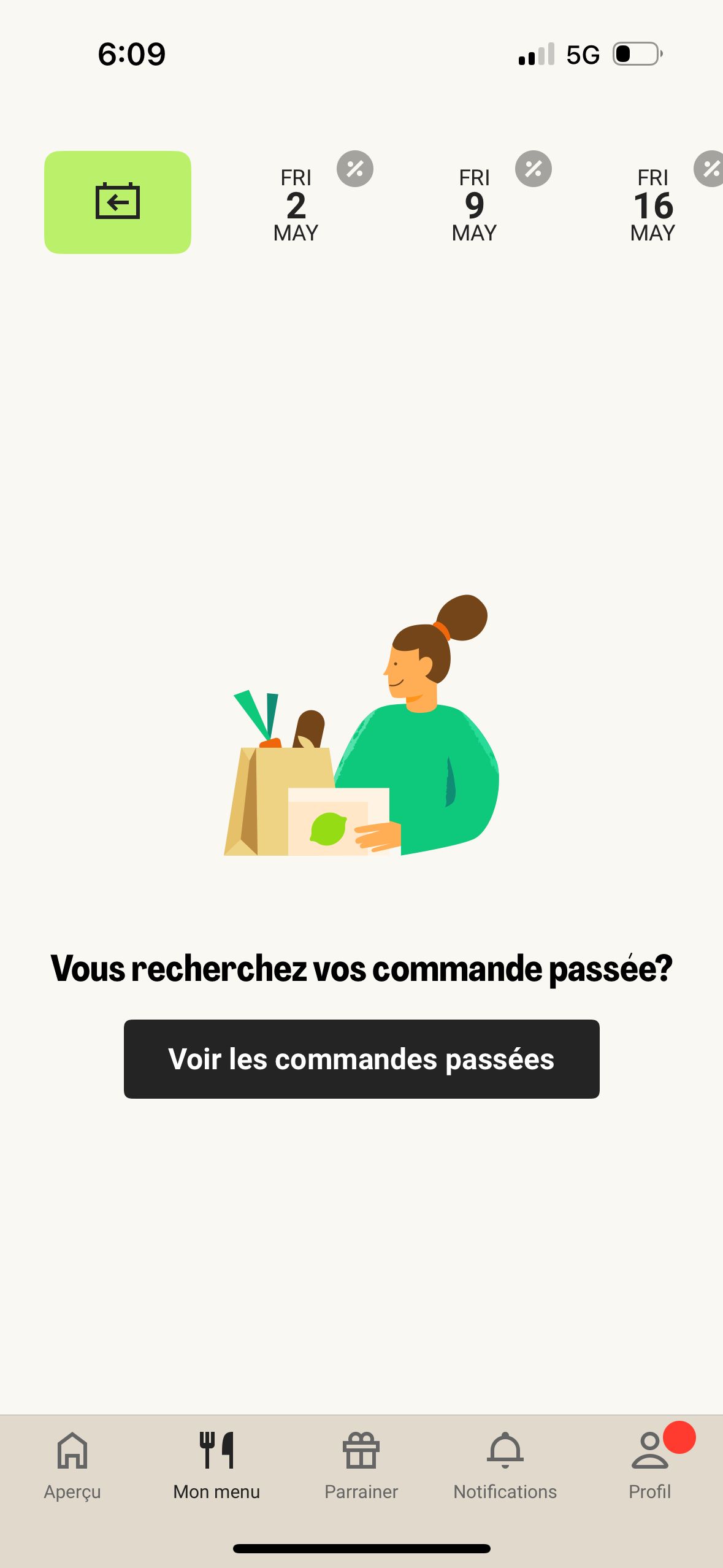Tap Voir les commandes passées button
723x1568 pixels.
361,1059
